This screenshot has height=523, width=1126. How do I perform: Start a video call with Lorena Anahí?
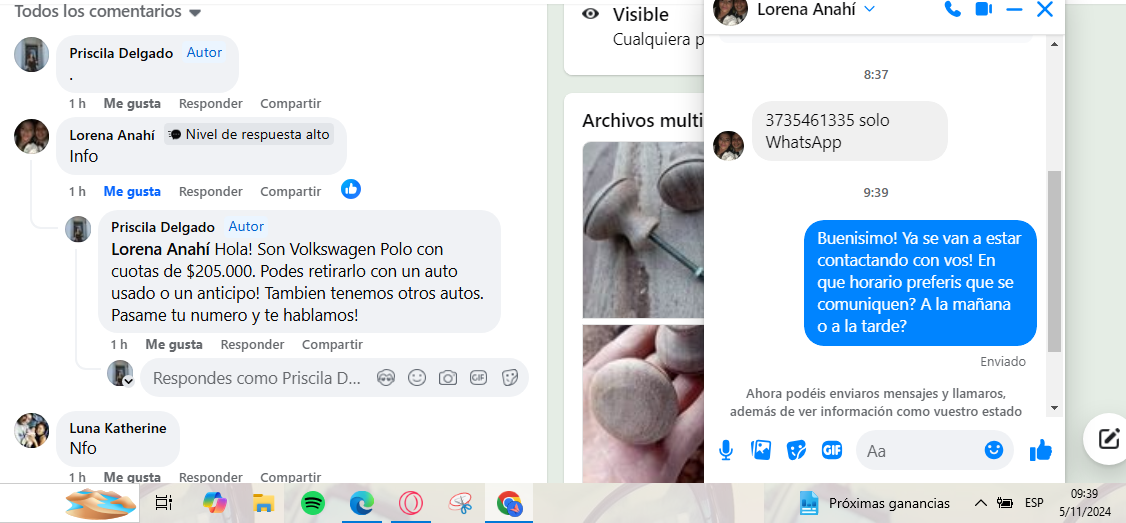983,9
